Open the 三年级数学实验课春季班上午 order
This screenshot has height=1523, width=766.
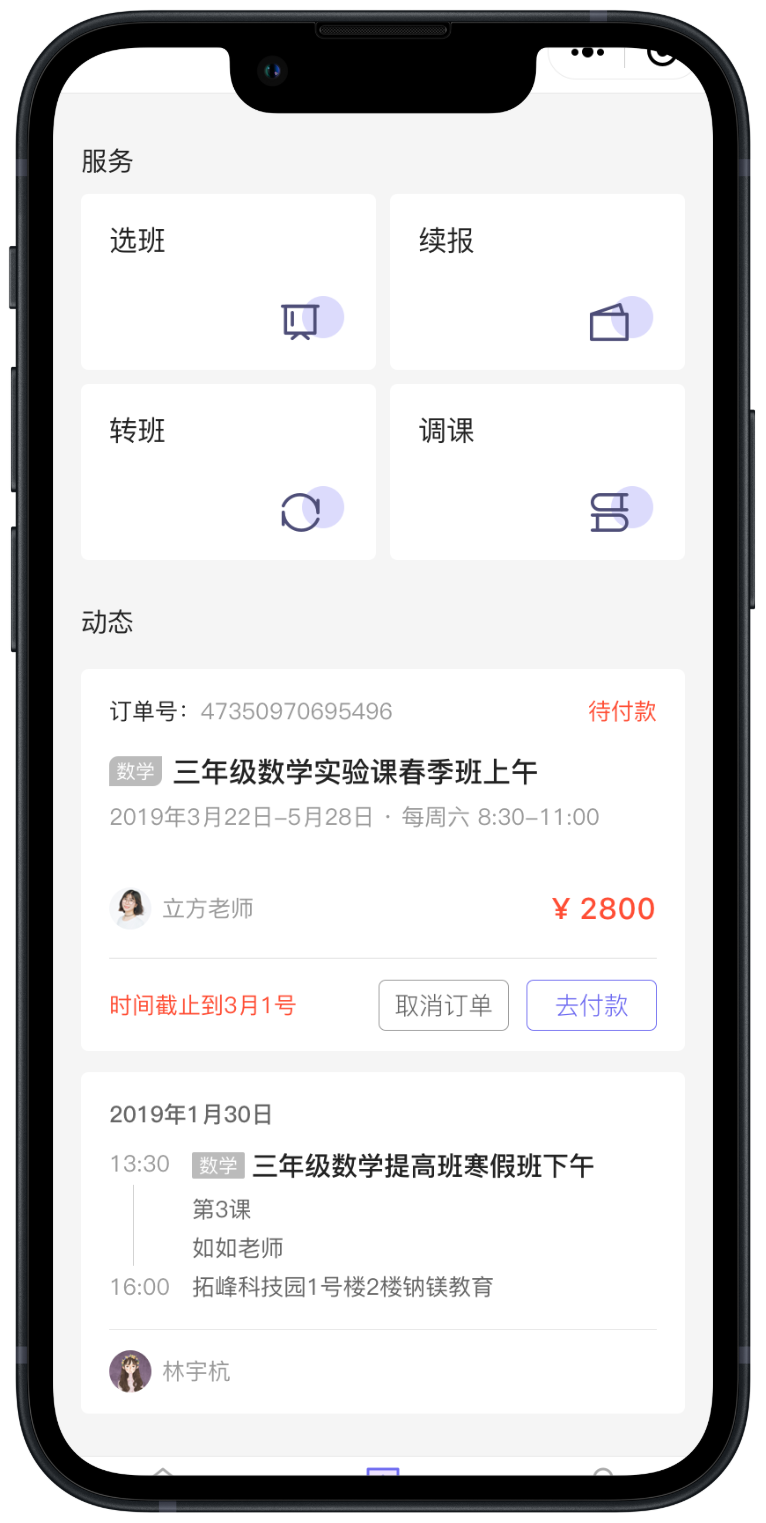click(355, 772)
